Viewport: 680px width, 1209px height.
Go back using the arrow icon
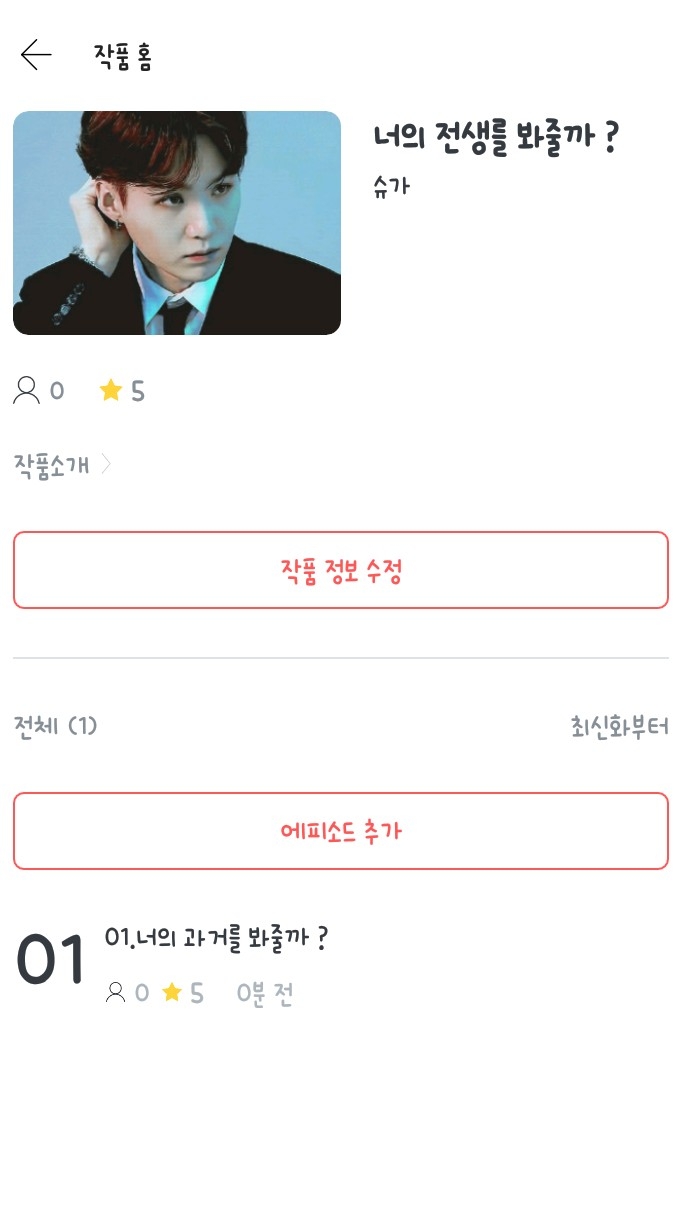tap(36, 55)
